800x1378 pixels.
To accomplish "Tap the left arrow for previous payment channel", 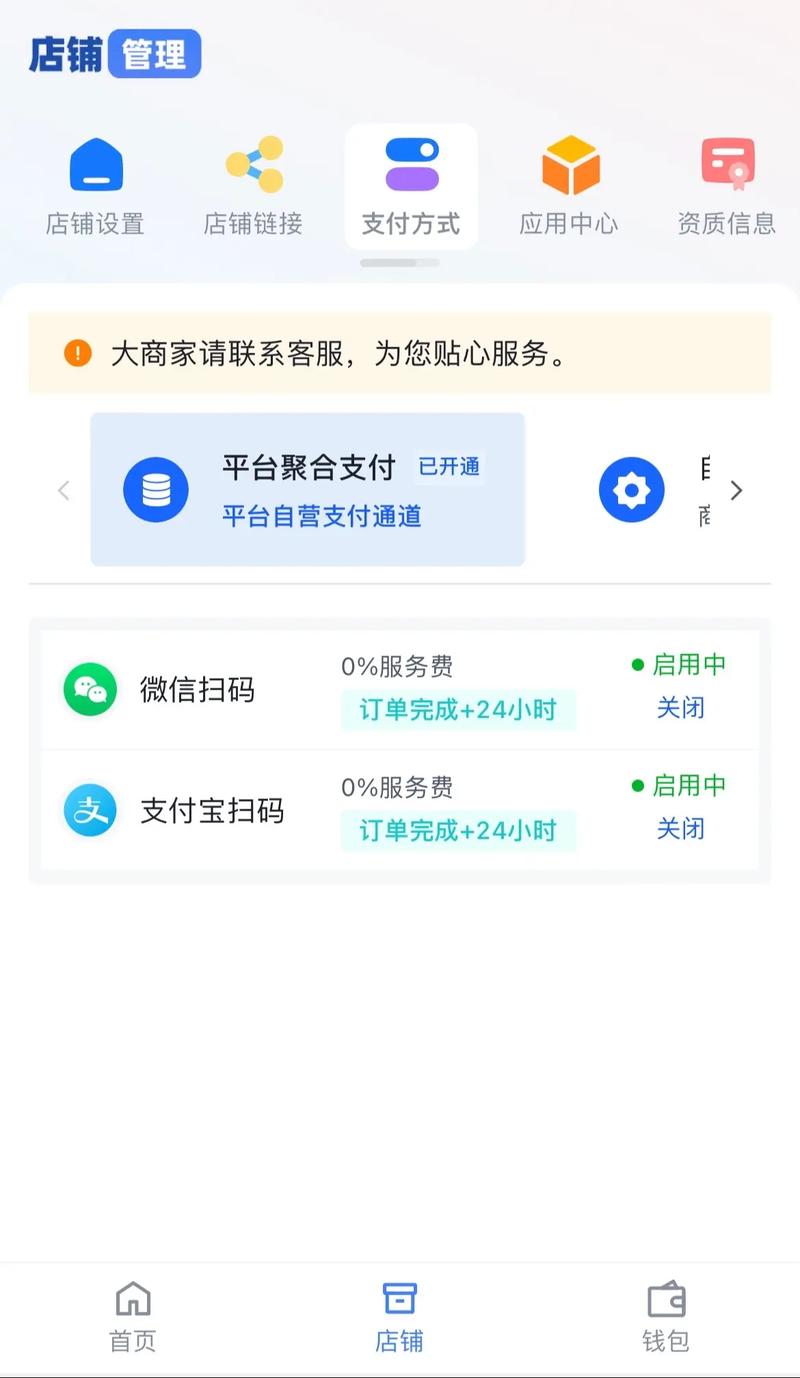I will tap(64, 490).
